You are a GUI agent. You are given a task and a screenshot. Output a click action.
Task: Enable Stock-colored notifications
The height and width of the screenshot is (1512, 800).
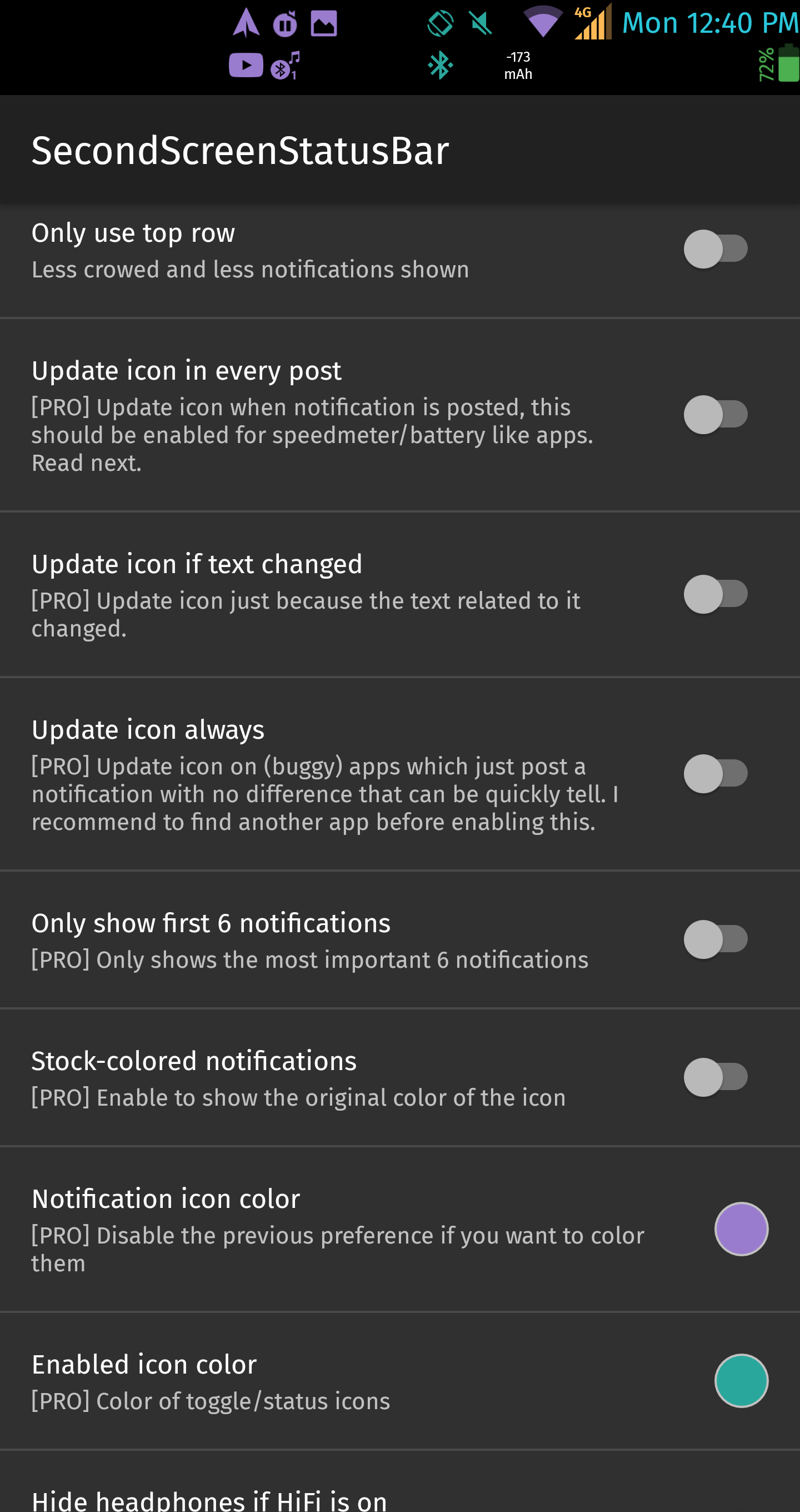point(716,1077)
